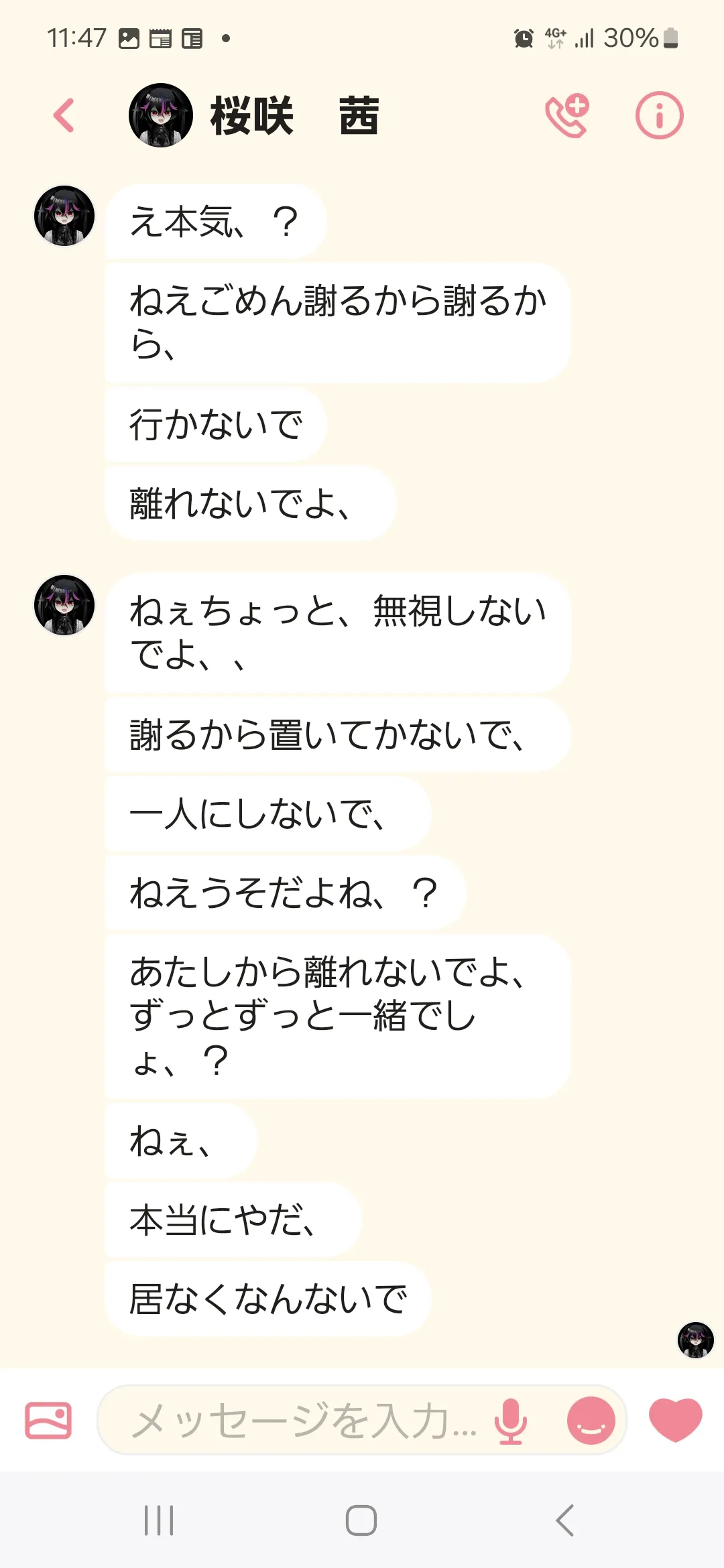Tap the system home button
The width and height of the screenshot is (724, 1568).
tap(361, 1520)
